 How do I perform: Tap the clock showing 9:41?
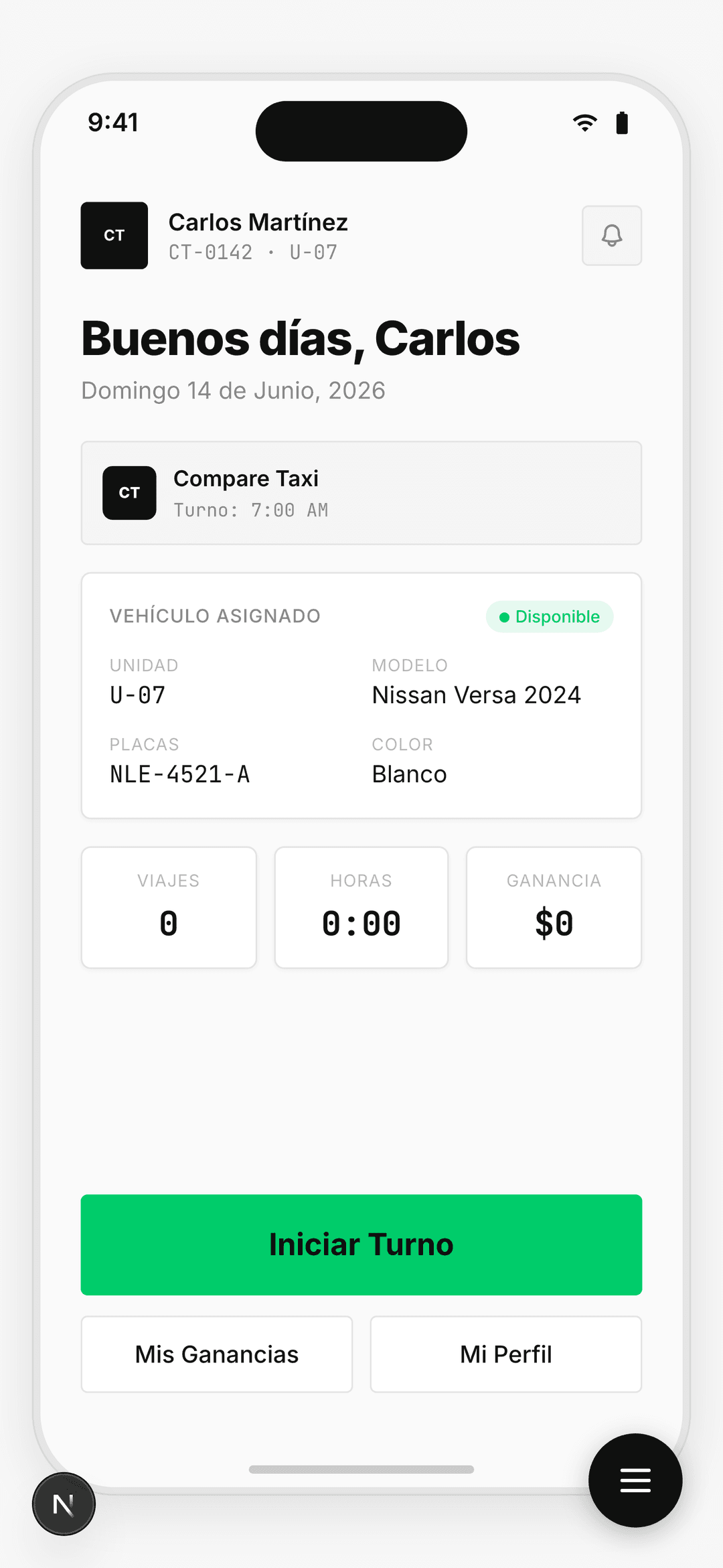(x=113, y=122)
